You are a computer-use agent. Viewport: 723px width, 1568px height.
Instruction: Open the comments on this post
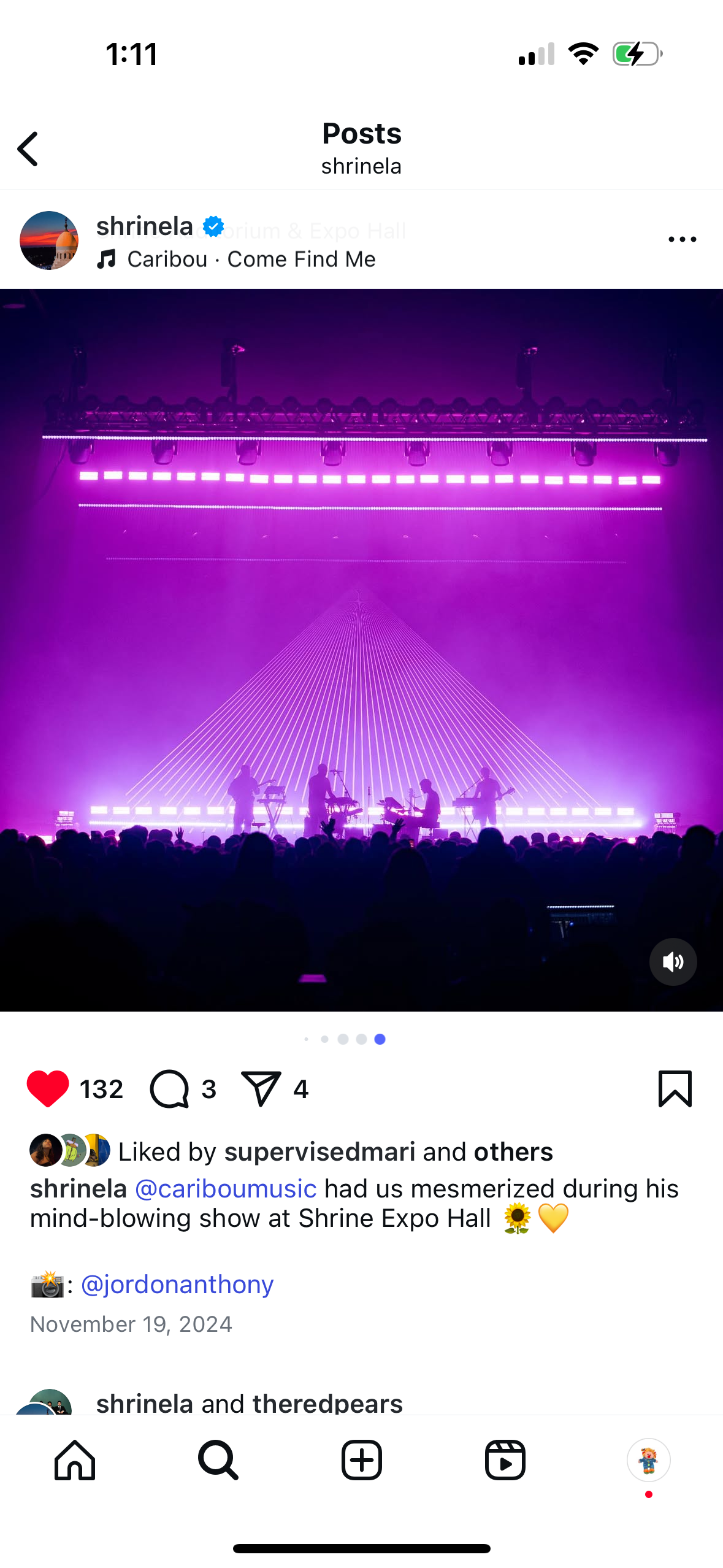[x=170, y=1089]
